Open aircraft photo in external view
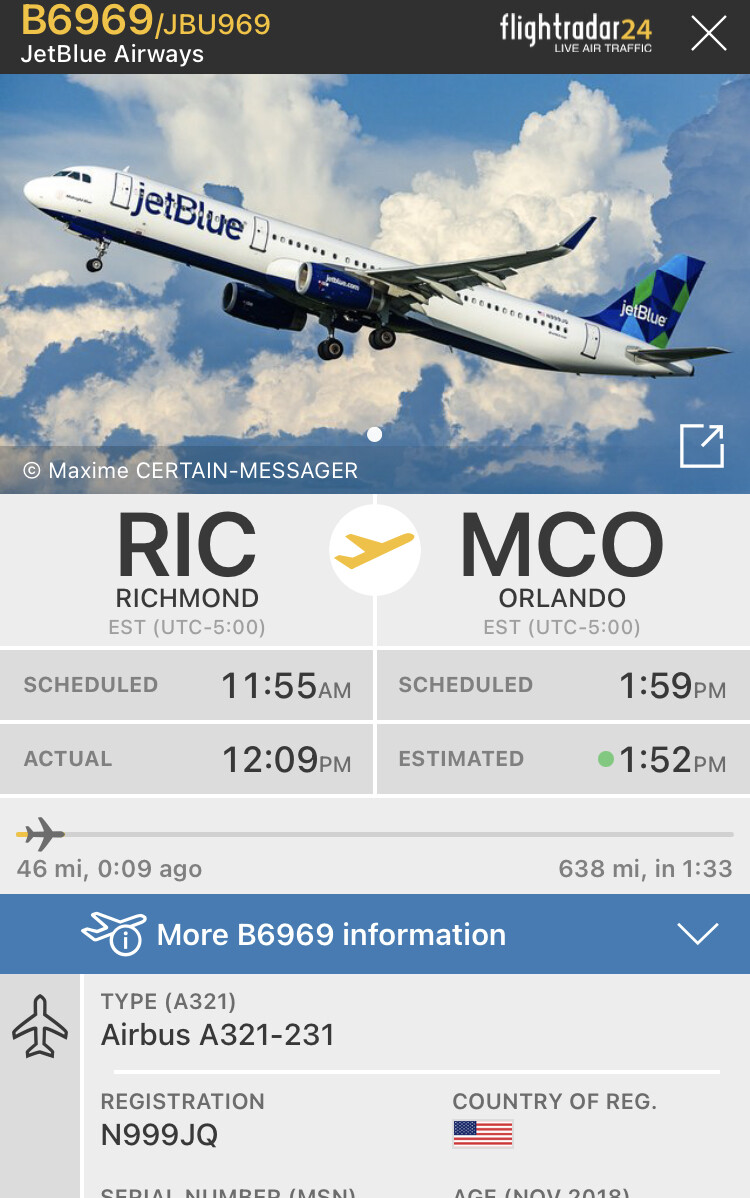 click(701, 446)
